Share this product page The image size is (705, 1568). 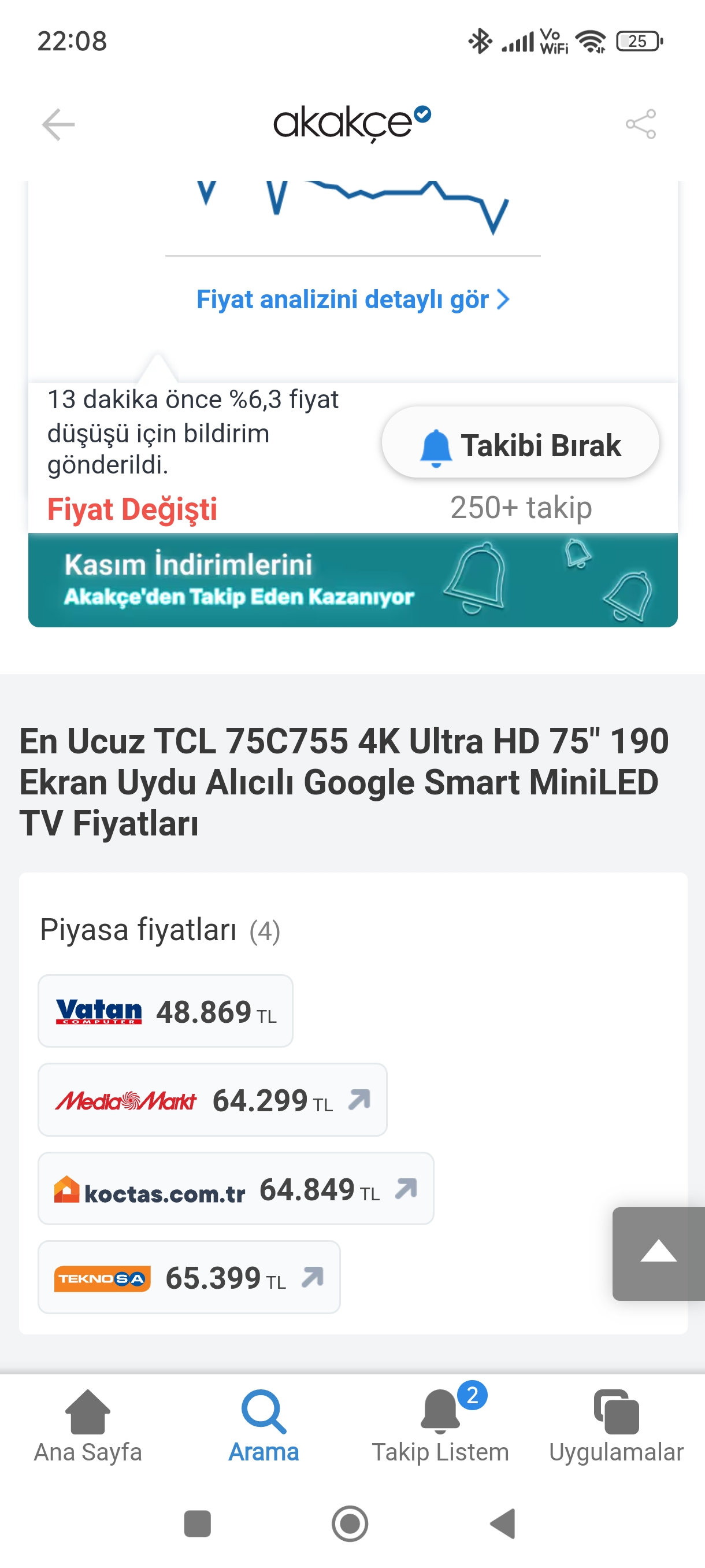click(x=640, y=124)
